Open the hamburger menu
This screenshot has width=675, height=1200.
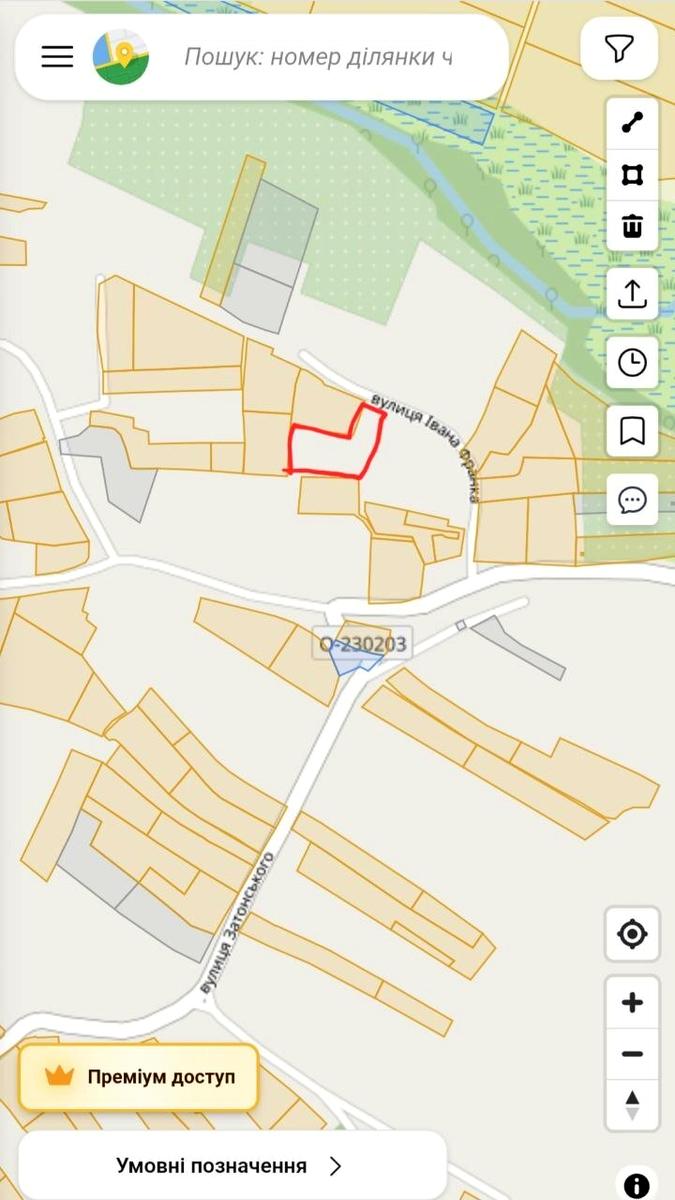click(x=57, y=57)
